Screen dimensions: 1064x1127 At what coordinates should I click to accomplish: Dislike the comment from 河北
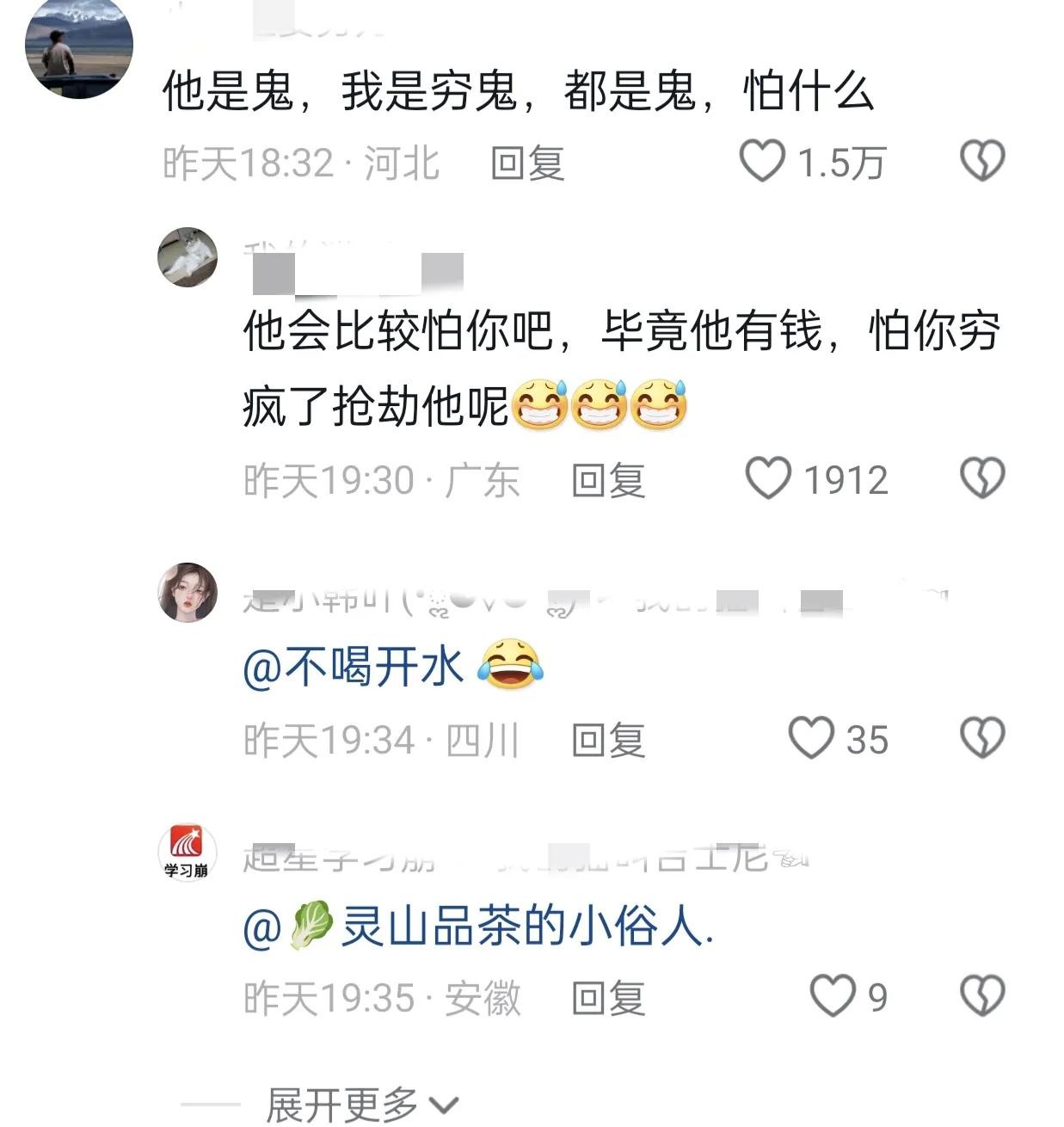pos(981,161)
